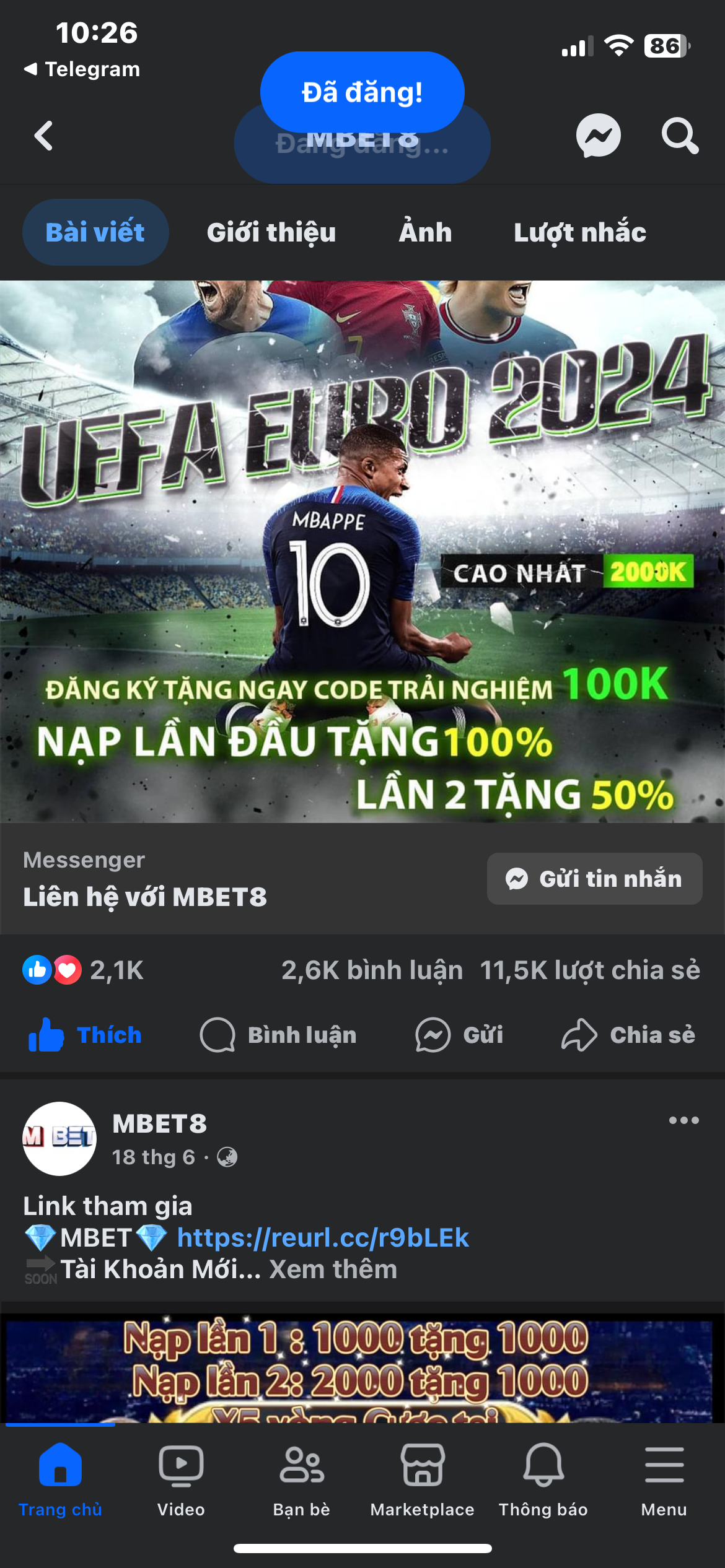Open the UEFA Euro 2024 post image
725x1568 pixels.
tap(362, 552)
